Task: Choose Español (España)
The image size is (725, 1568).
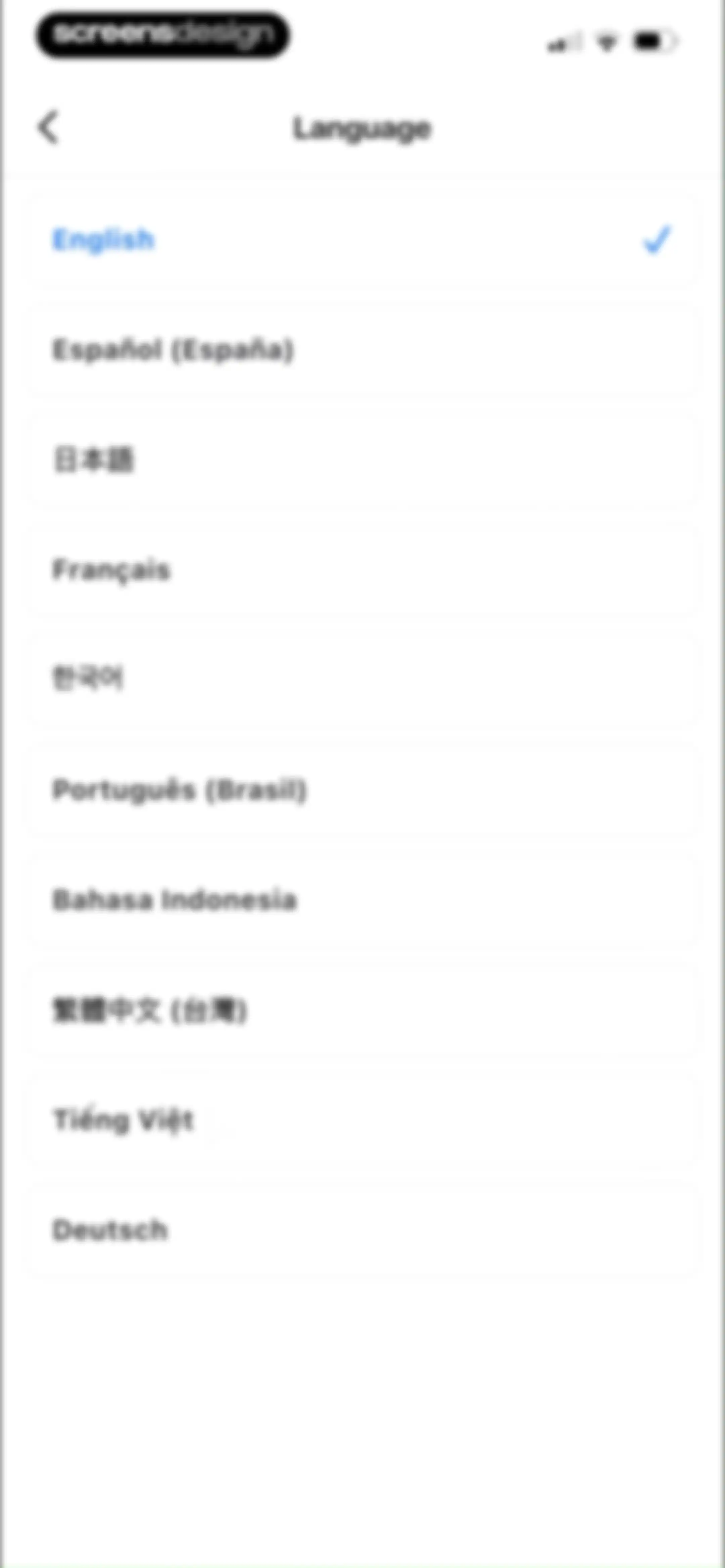Action: [362, 350]
